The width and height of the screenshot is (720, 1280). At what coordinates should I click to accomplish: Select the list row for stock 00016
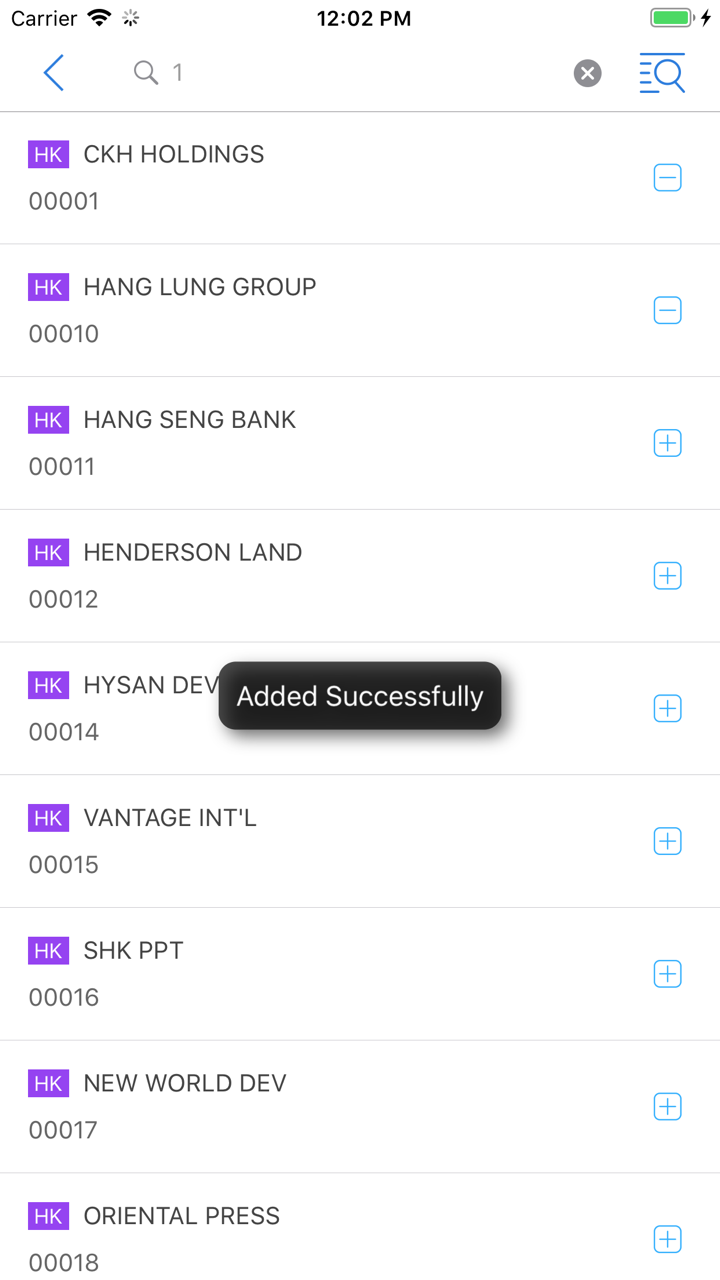point(300,974)
